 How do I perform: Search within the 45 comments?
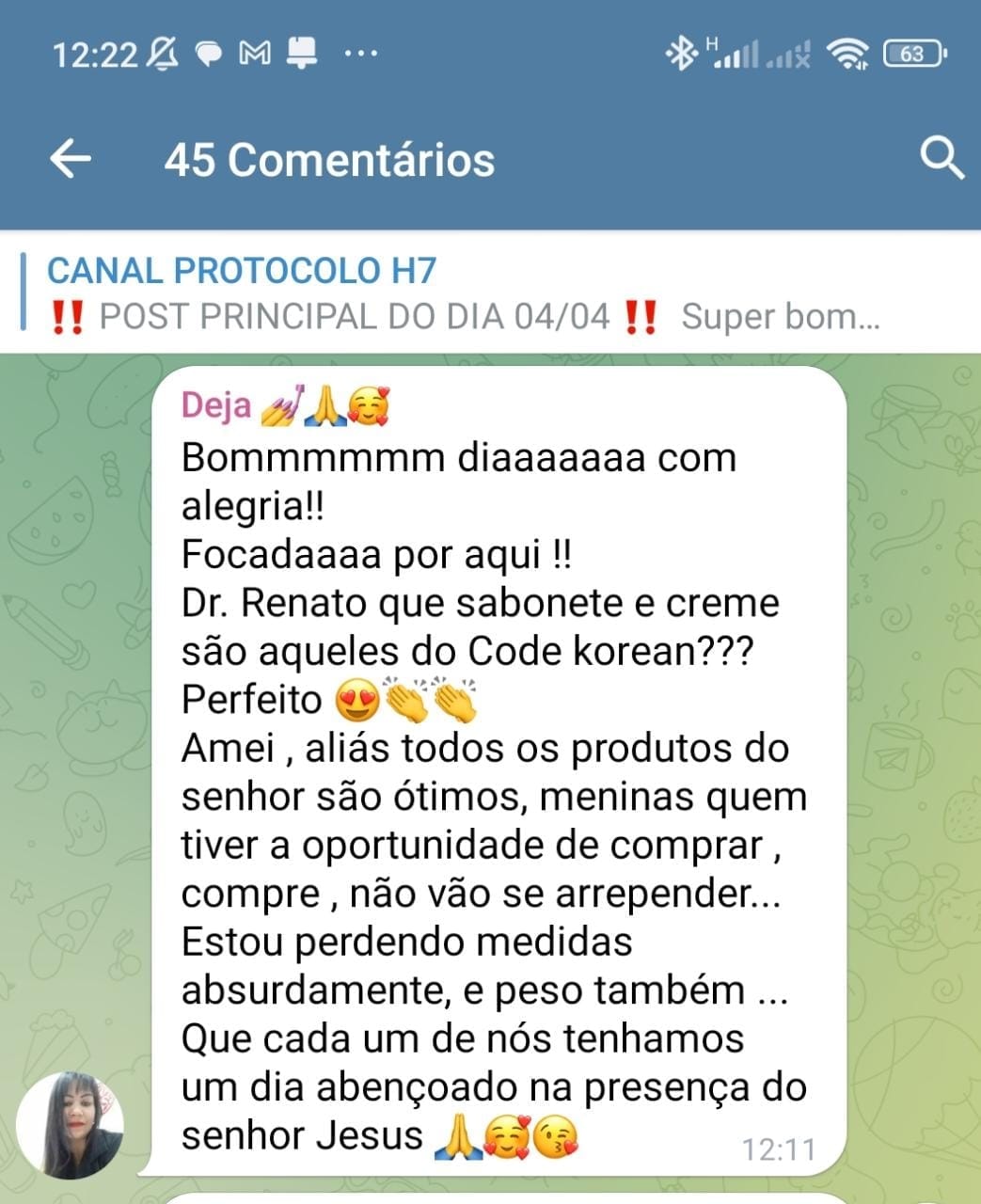pos(941,158)
